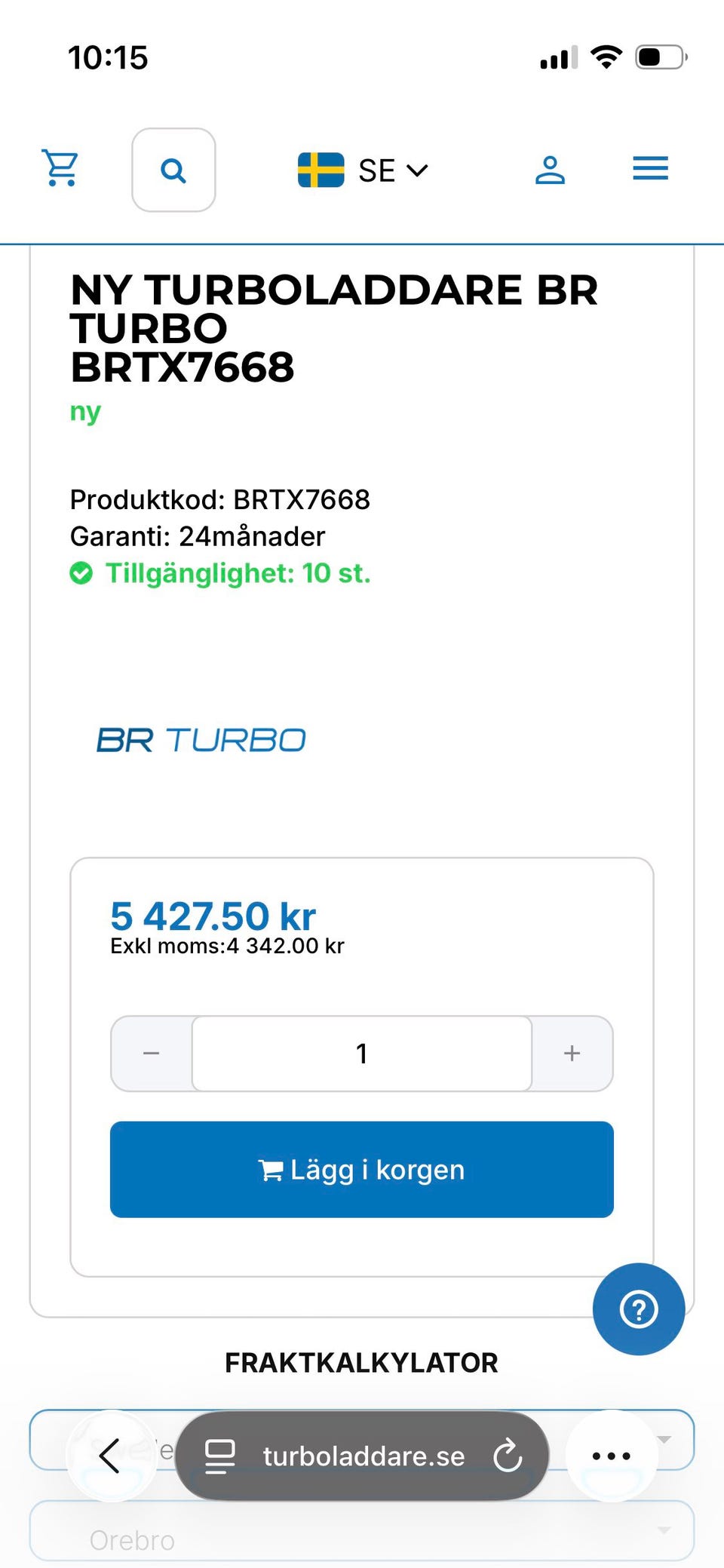
Task: Tap the turboladdare.se address bar
Action: coord(363,1456)
